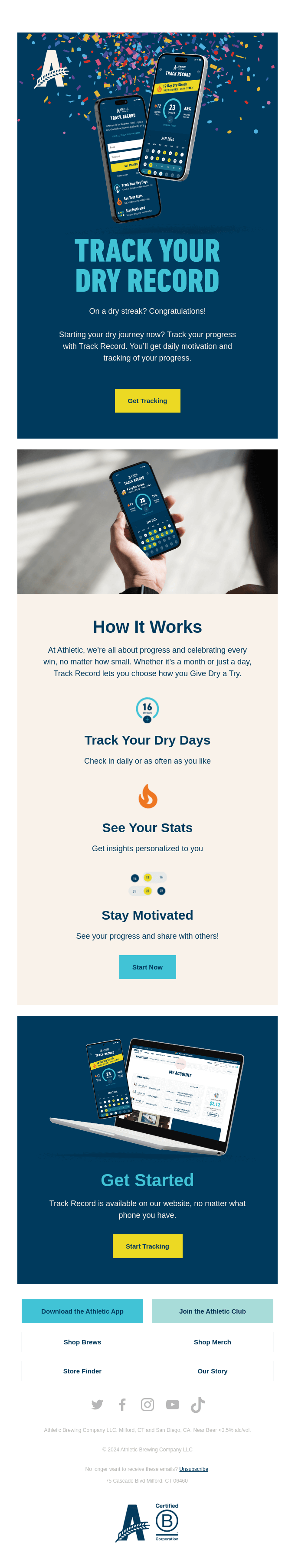The image size is (295, 1568).
Task: Read Our Story
Action: click(212, 1371)
